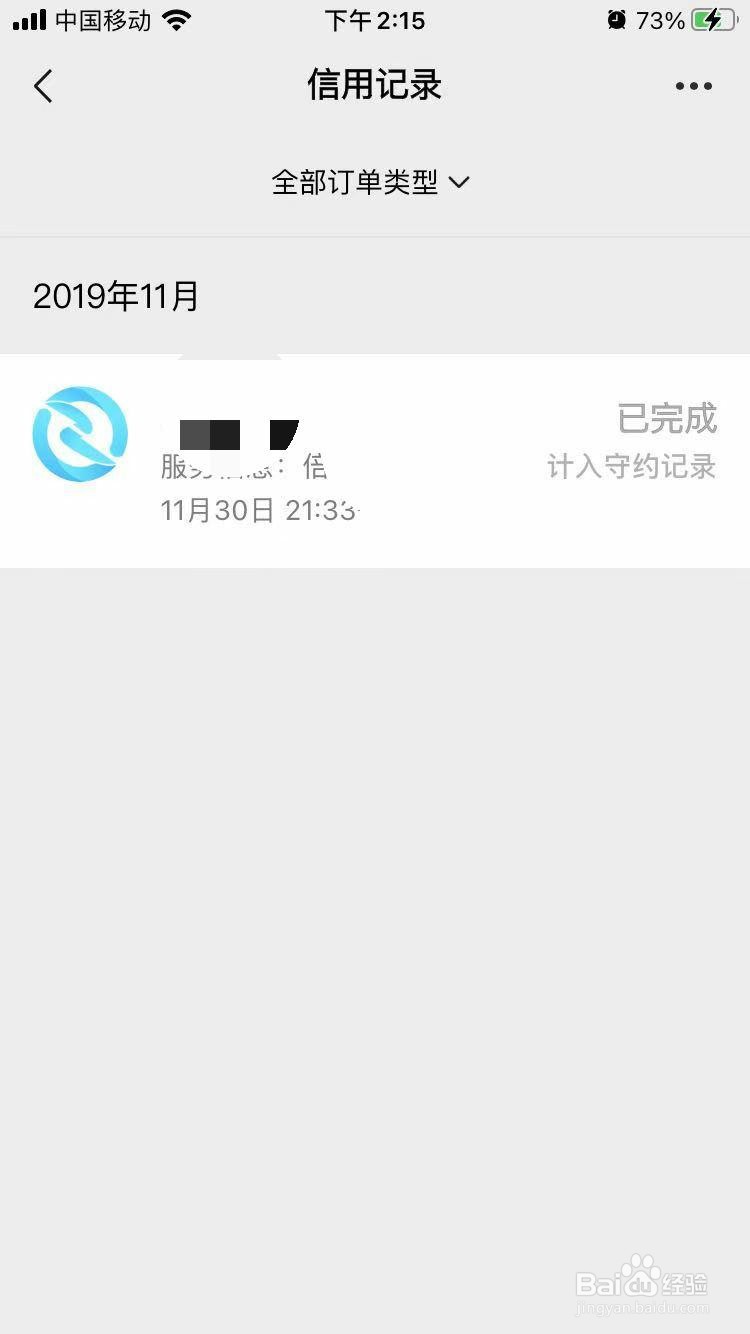750x1334 pixels.
Task: Tap the service info line 服务信息
Action: [x=244, y=466]
